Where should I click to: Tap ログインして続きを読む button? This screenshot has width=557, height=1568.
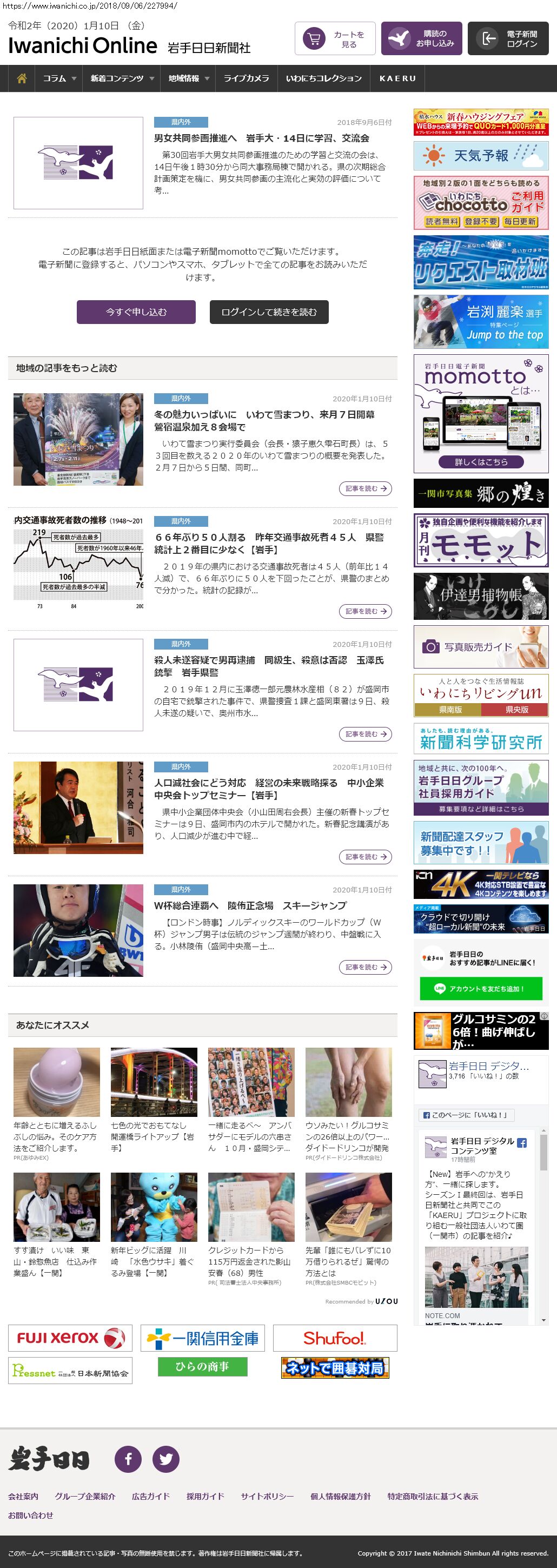[269, 312]
